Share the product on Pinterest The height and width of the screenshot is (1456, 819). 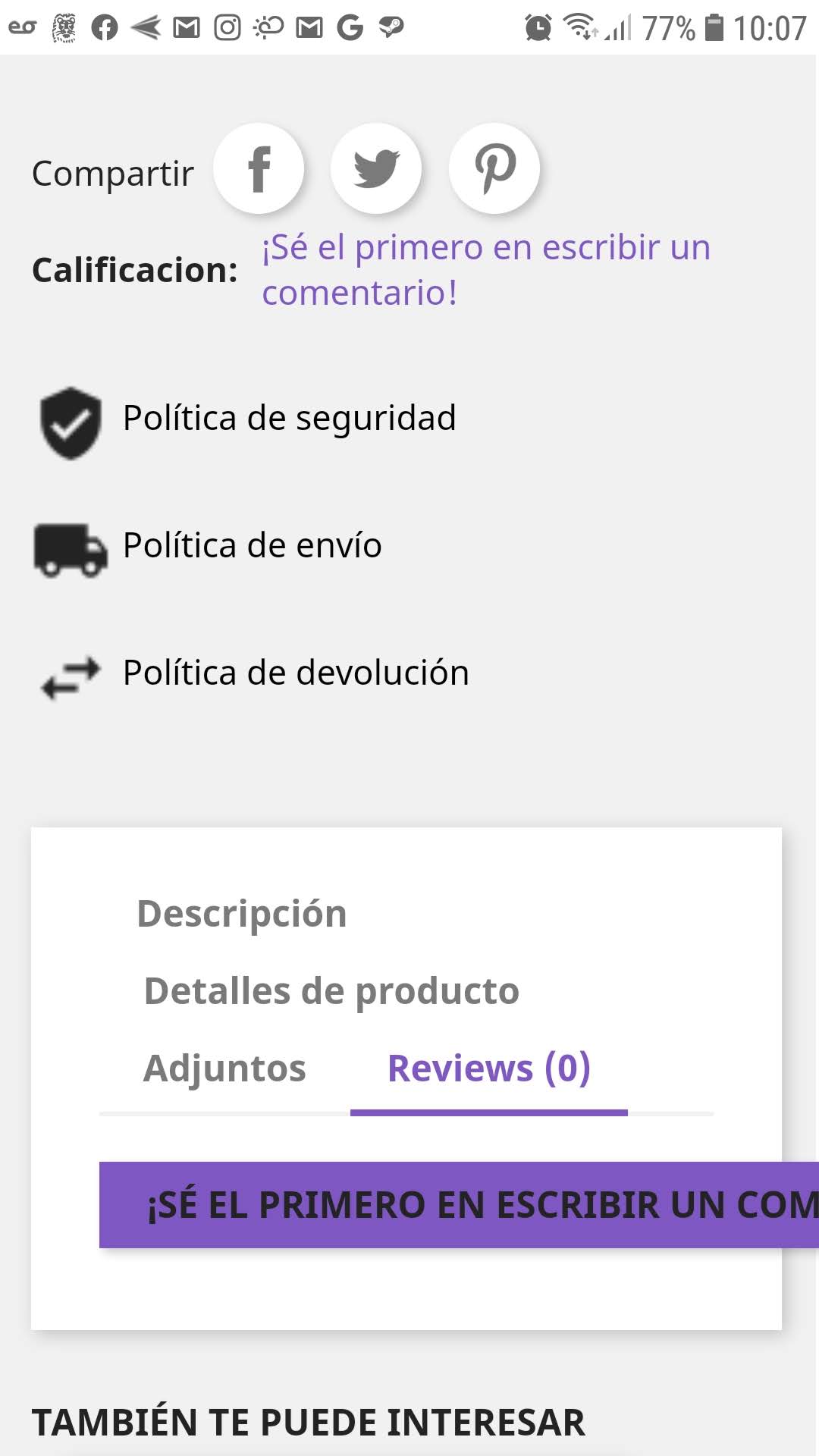coord(494,168)
